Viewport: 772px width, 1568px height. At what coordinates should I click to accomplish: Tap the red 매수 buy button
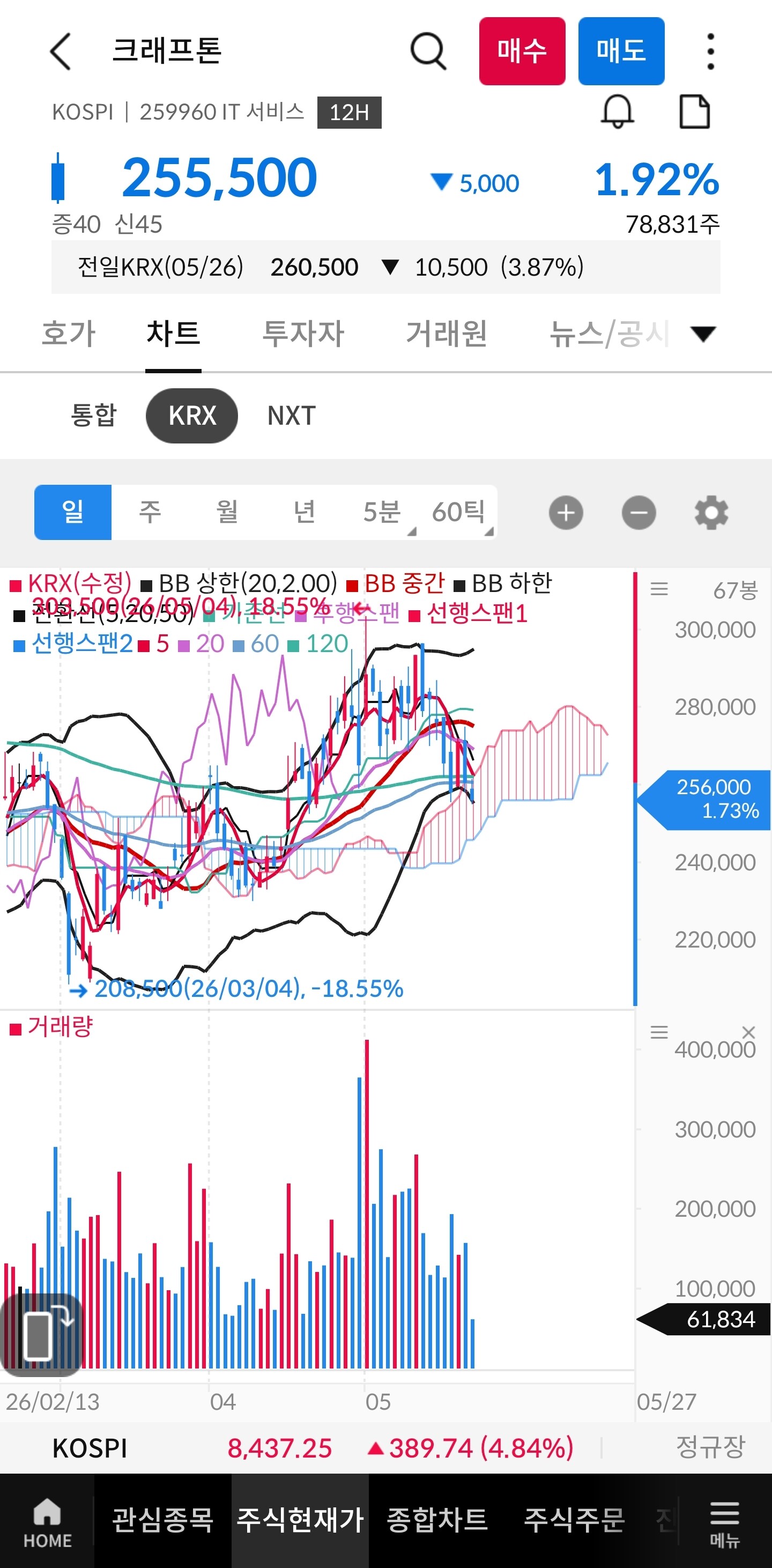tap(522, 51)
